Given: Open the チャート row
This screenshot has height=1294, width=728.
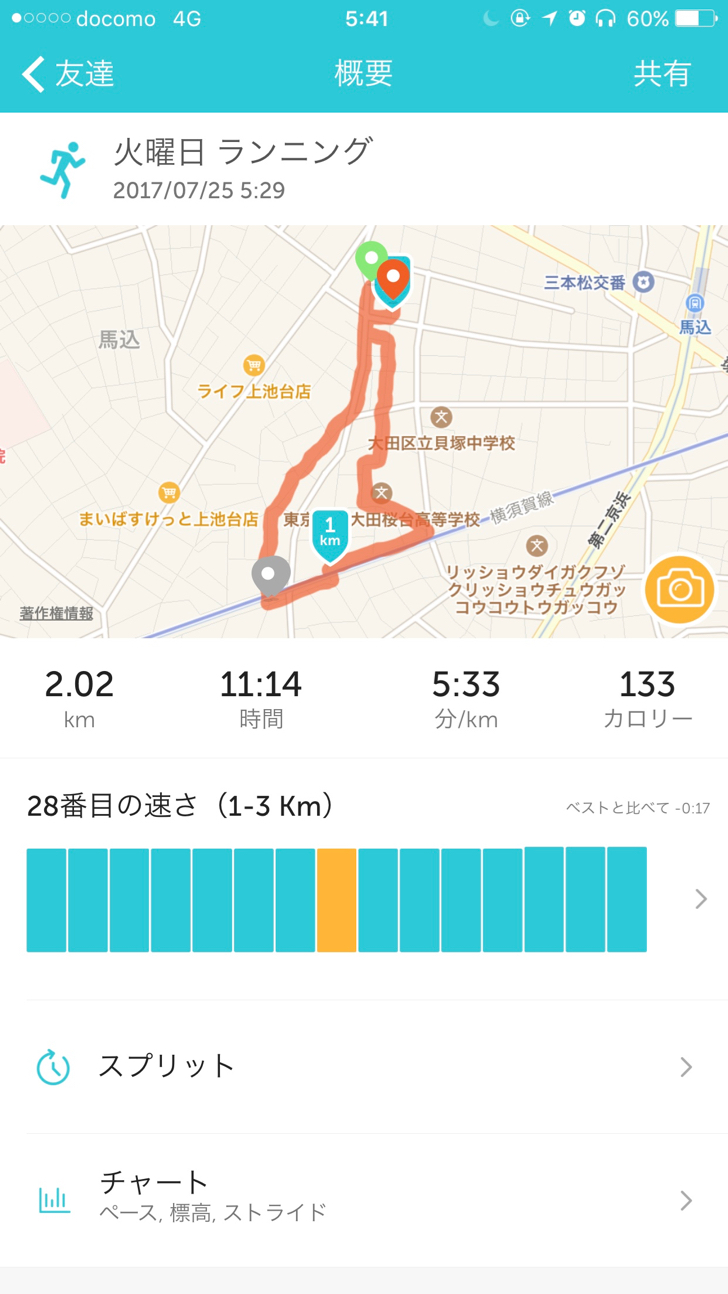Looking at the screenshot, I should 364,1198.
